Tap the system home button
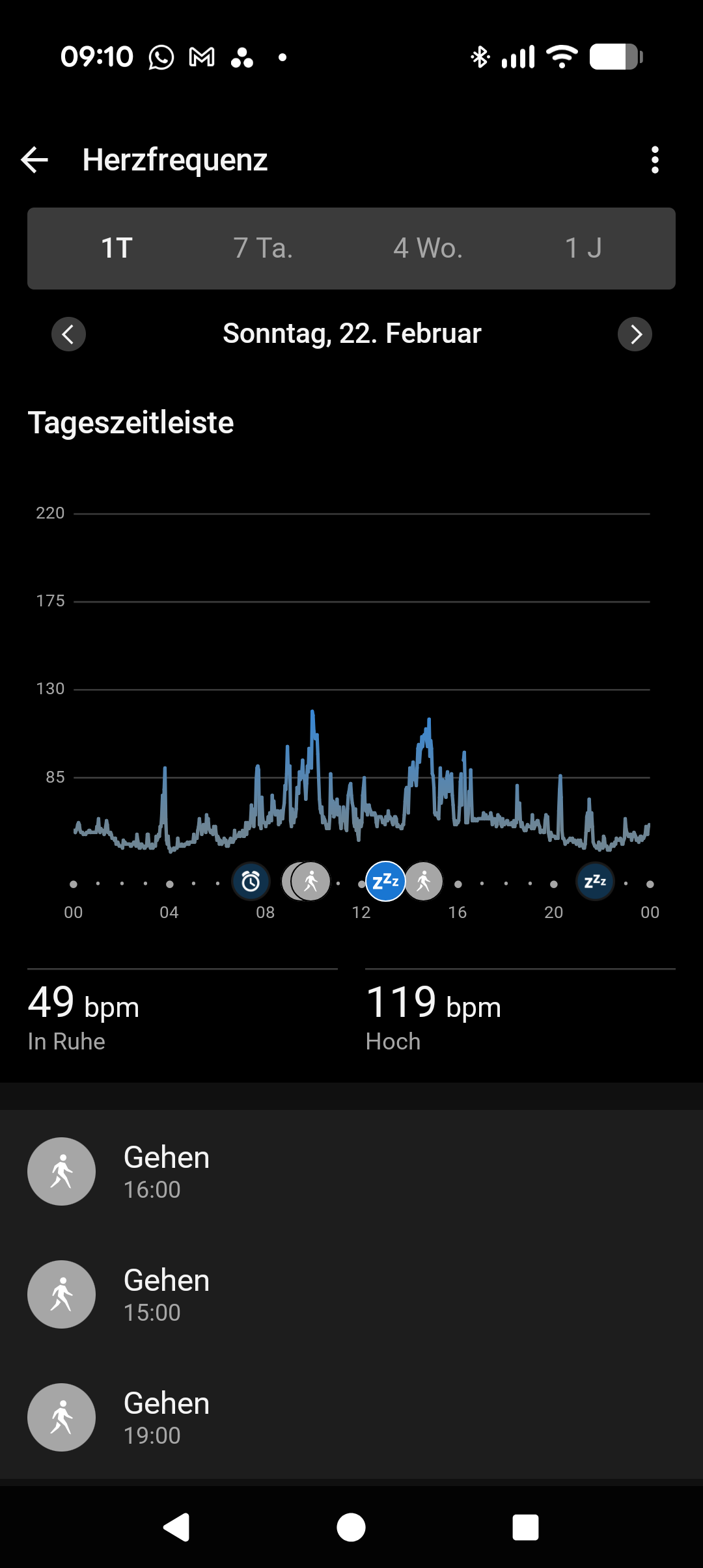The width and height of the screenshot is (703, 1568). [351, 1527]
